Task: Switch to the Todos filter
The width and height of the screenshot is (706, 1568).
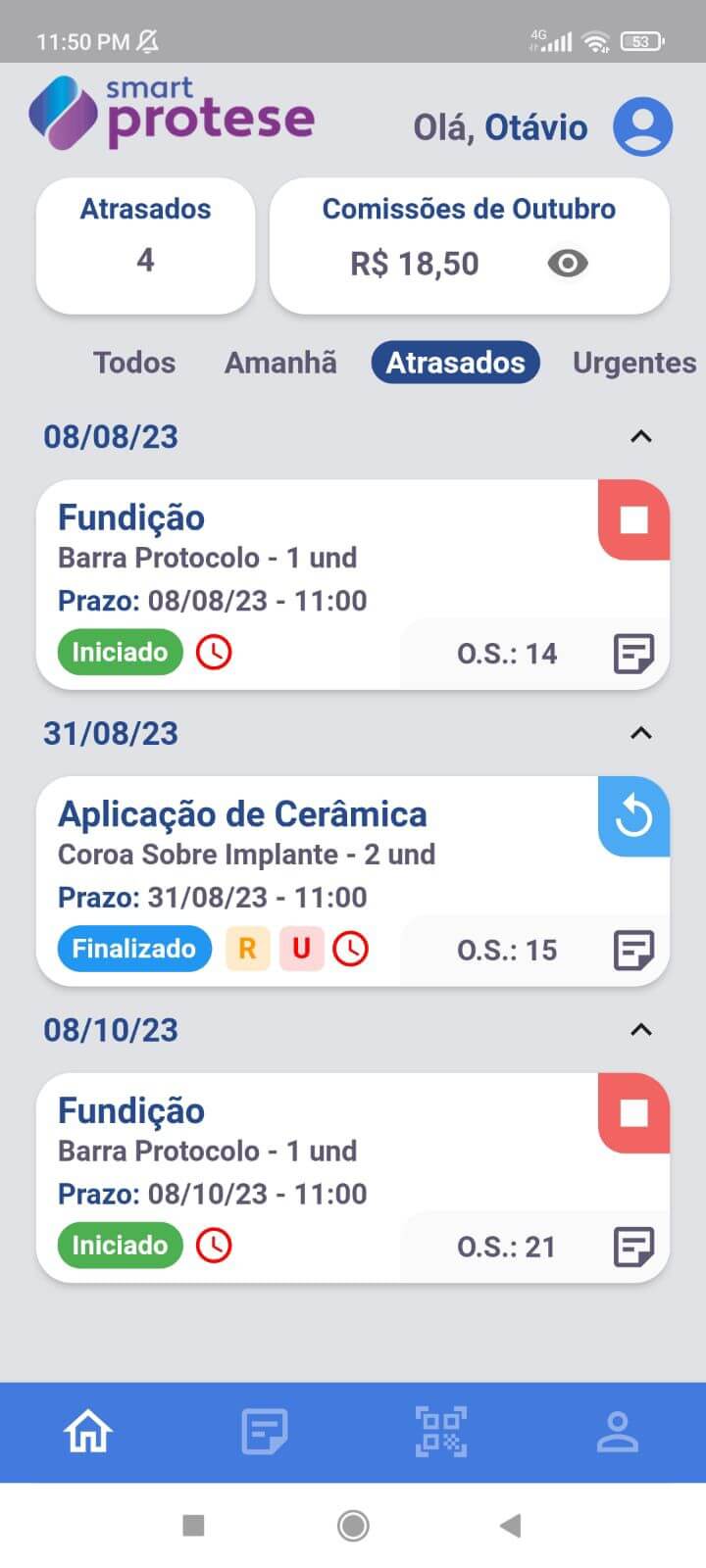Action: point(134,363)
